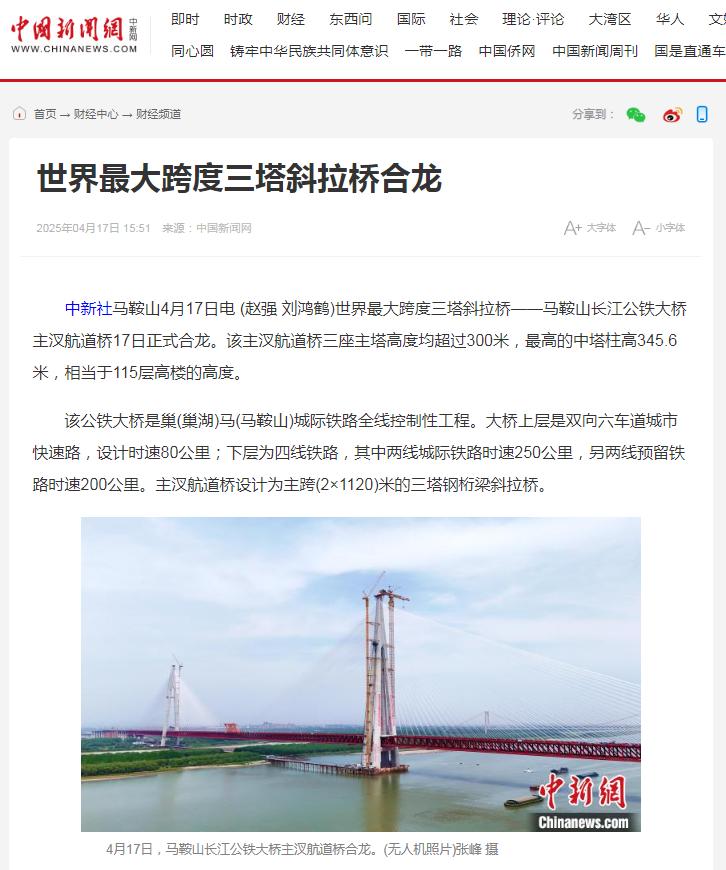Share the article to Weibo

click(672, 115)
